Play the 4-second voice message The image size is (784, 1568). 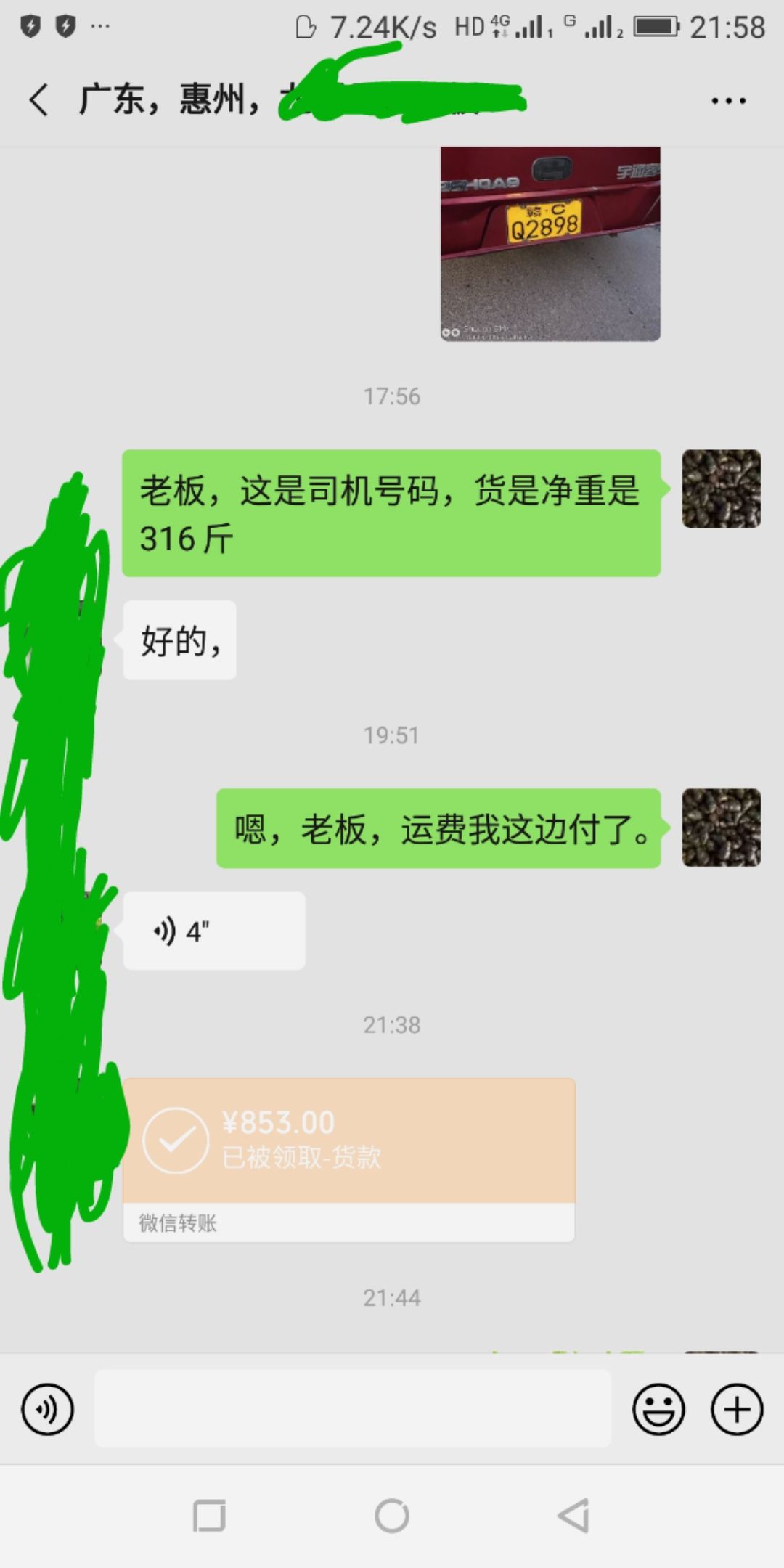[x=213, y=931]
